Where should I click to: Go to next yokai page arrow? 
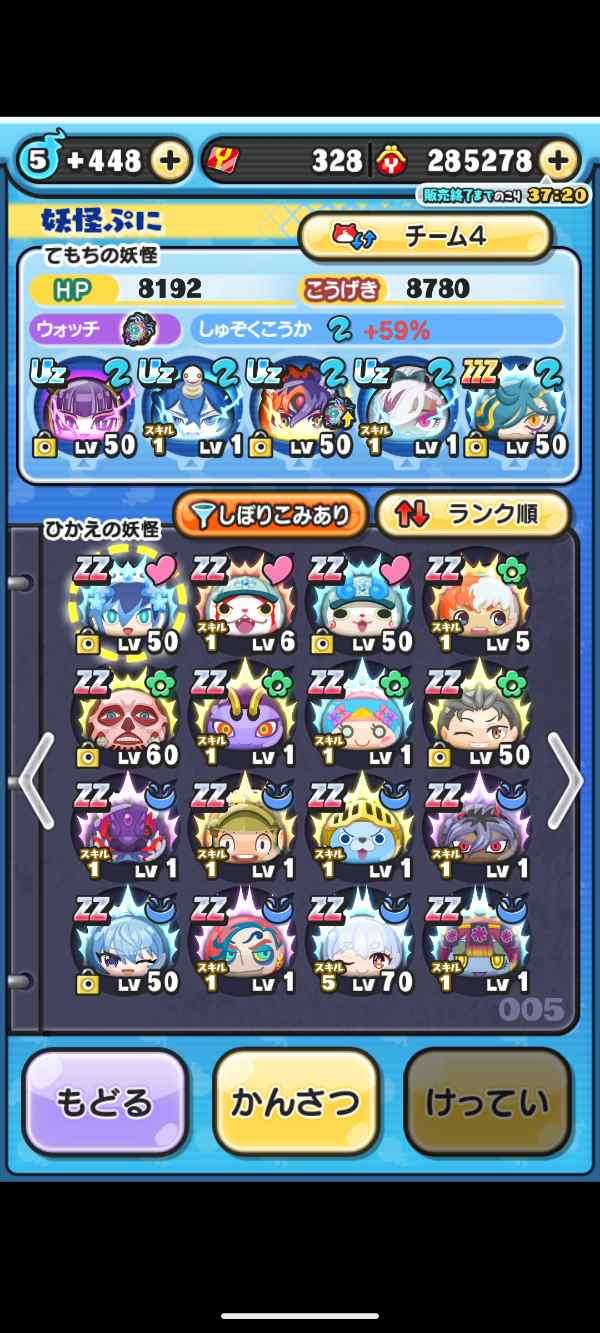point(565,780)
